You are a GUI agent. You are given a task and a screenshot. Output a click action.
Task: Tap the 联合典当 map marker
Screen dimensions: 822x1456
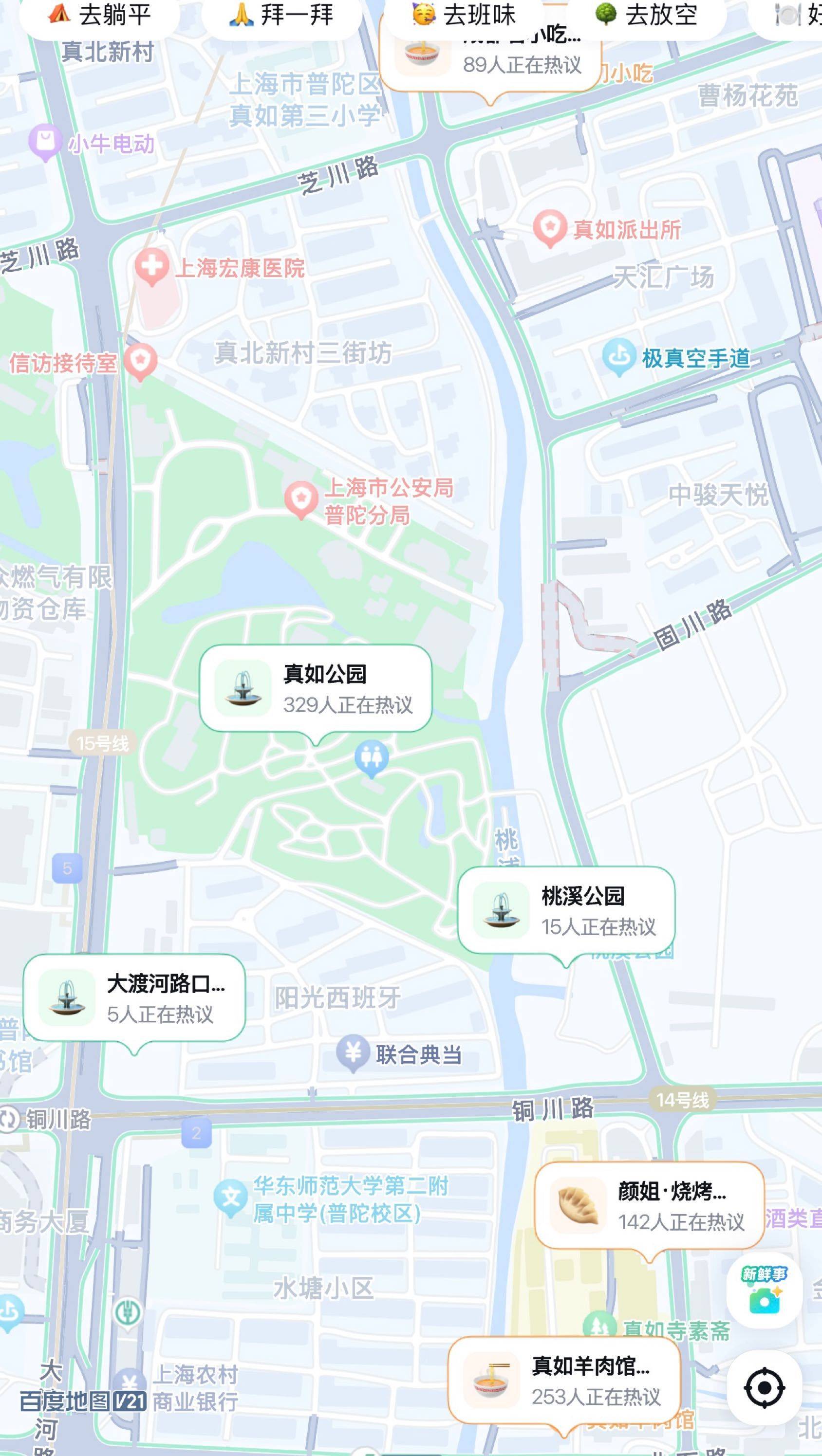353,1053
